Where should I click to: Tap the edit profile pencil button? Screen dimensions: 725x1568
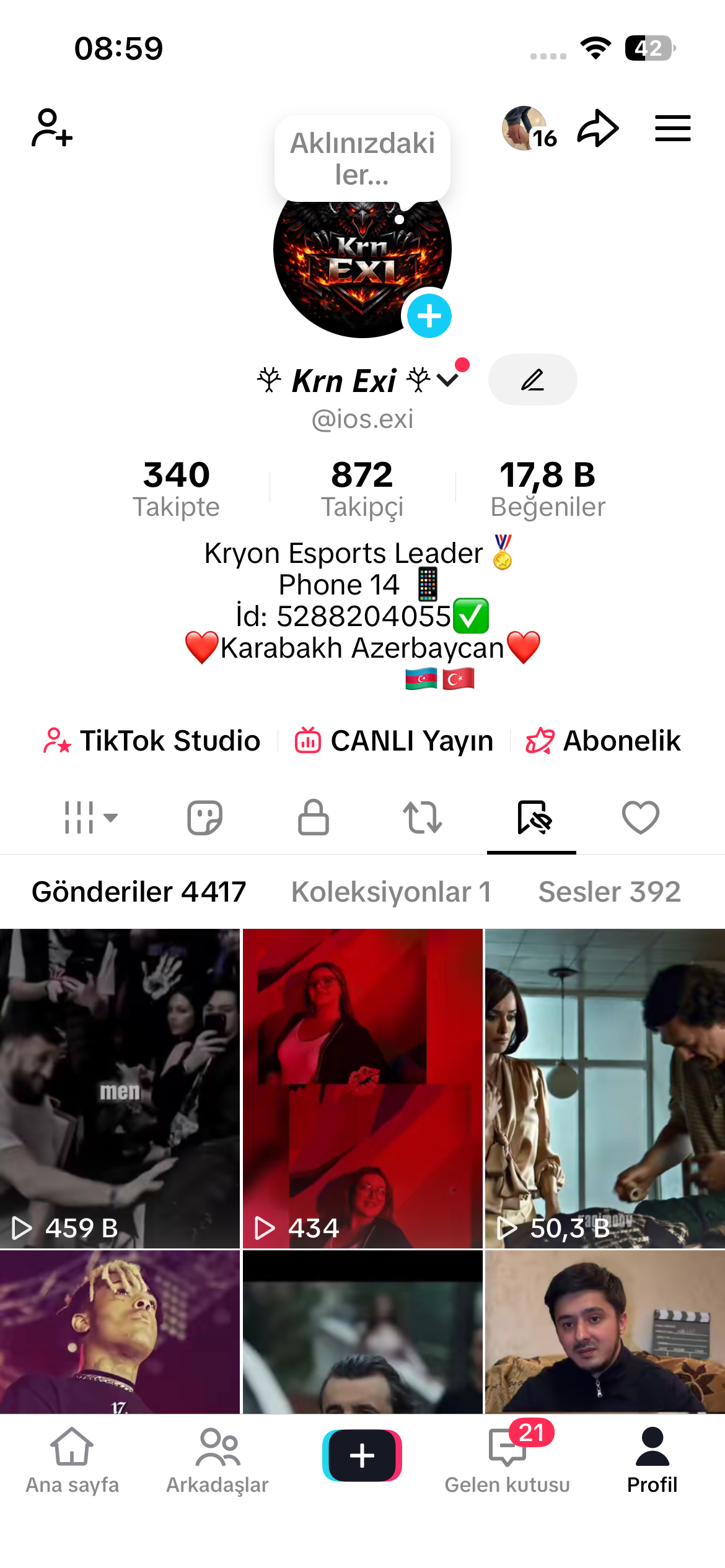tap(532, 380)
